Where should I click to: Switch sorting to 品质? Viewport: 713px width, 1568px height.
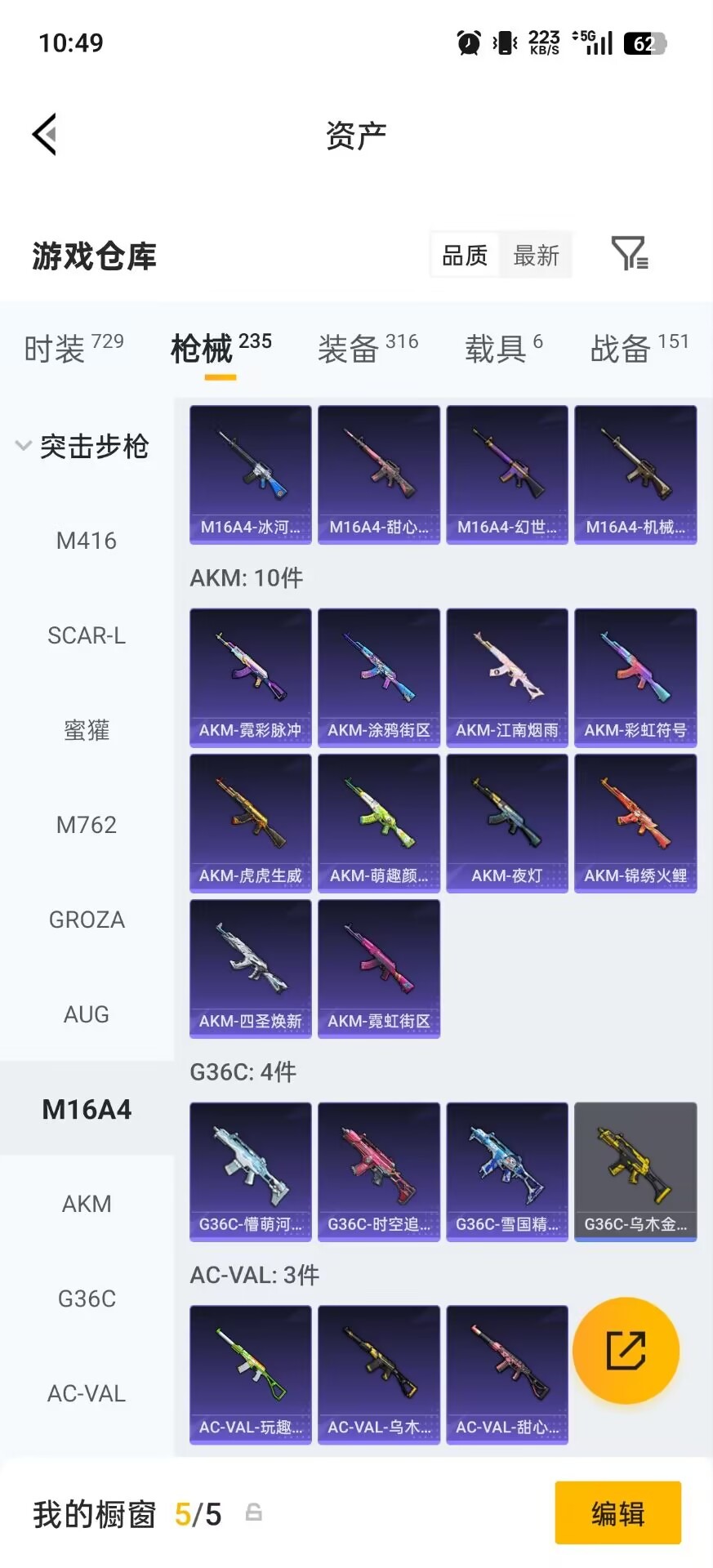[x=463, y=255]
